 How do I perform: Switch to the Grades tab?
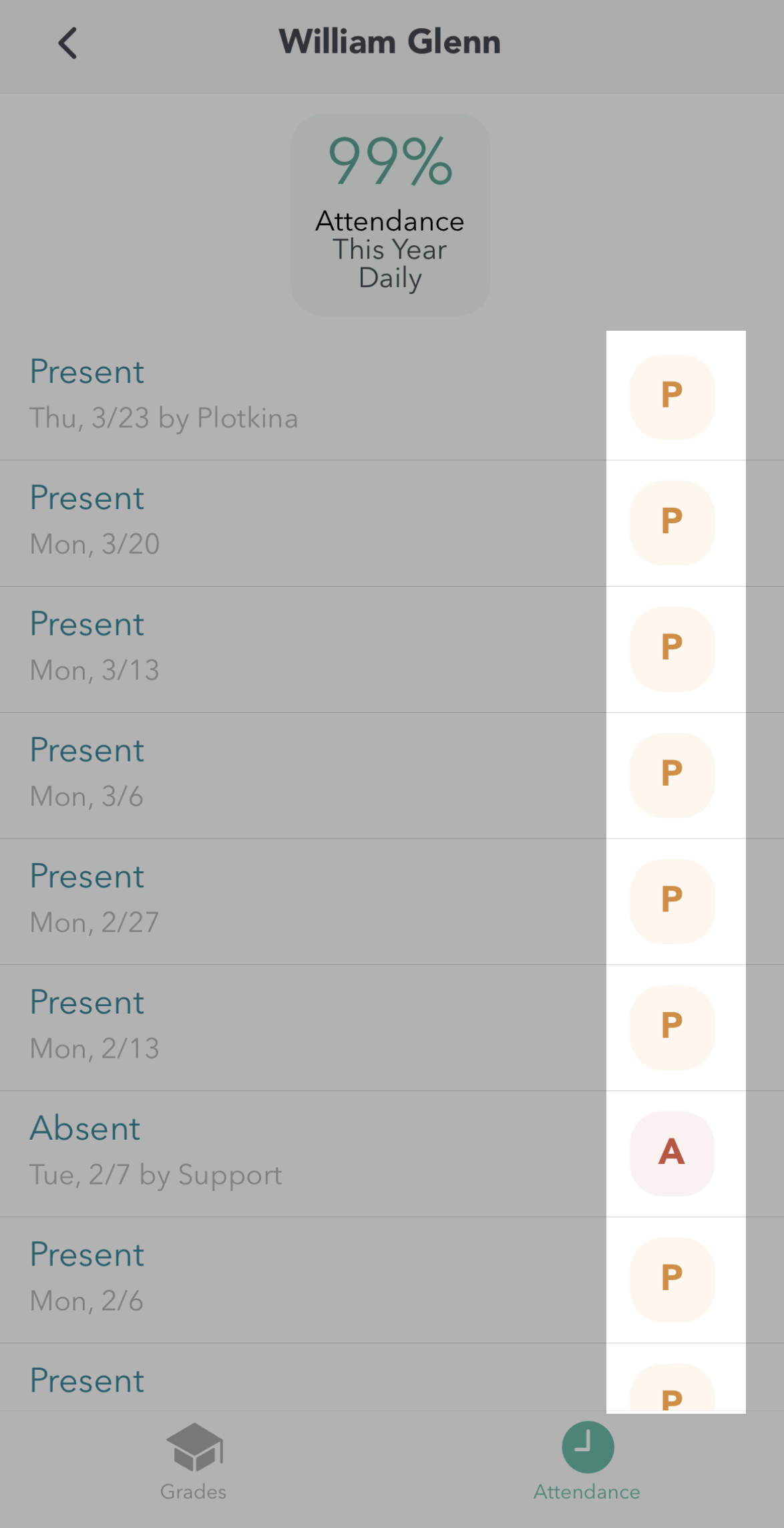193,1461
